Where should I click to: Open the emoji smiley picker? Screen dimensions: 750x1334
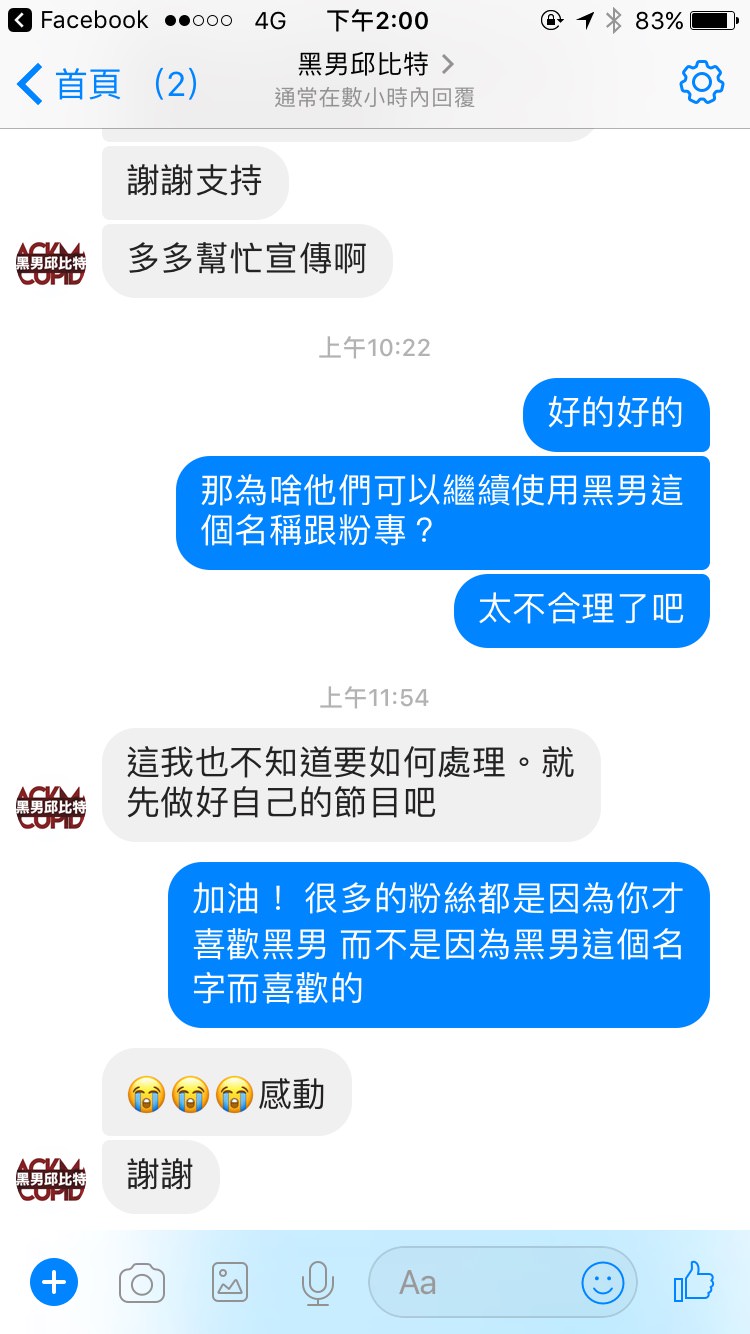coord(603,1282)
